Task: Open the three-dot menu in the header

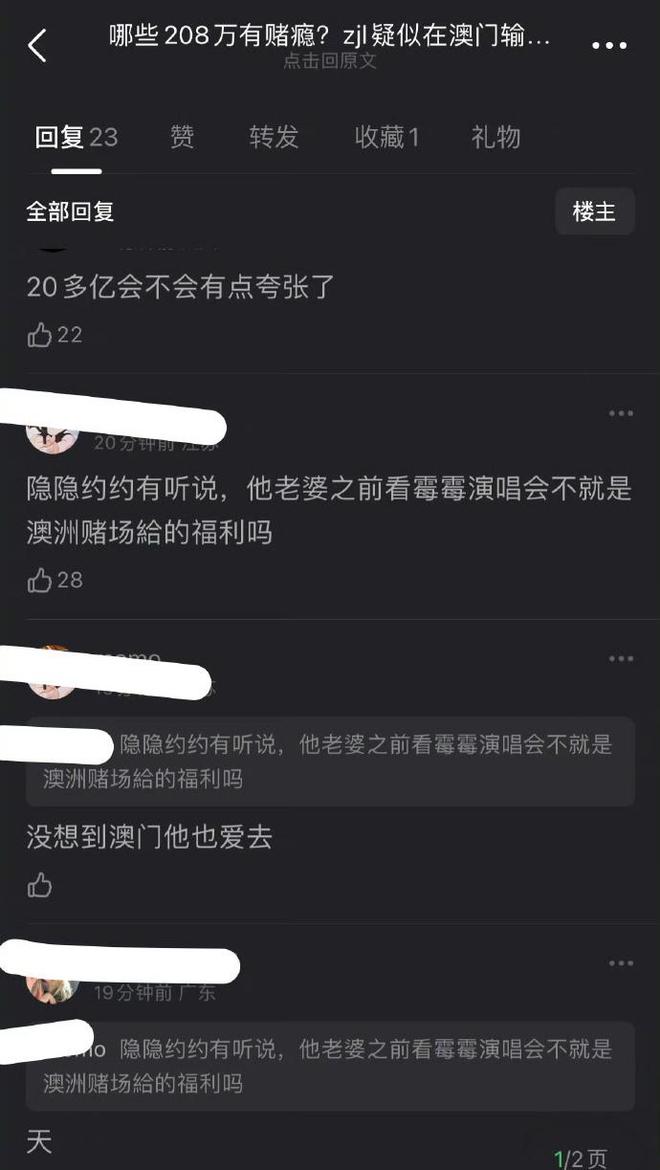Action: 609,46
